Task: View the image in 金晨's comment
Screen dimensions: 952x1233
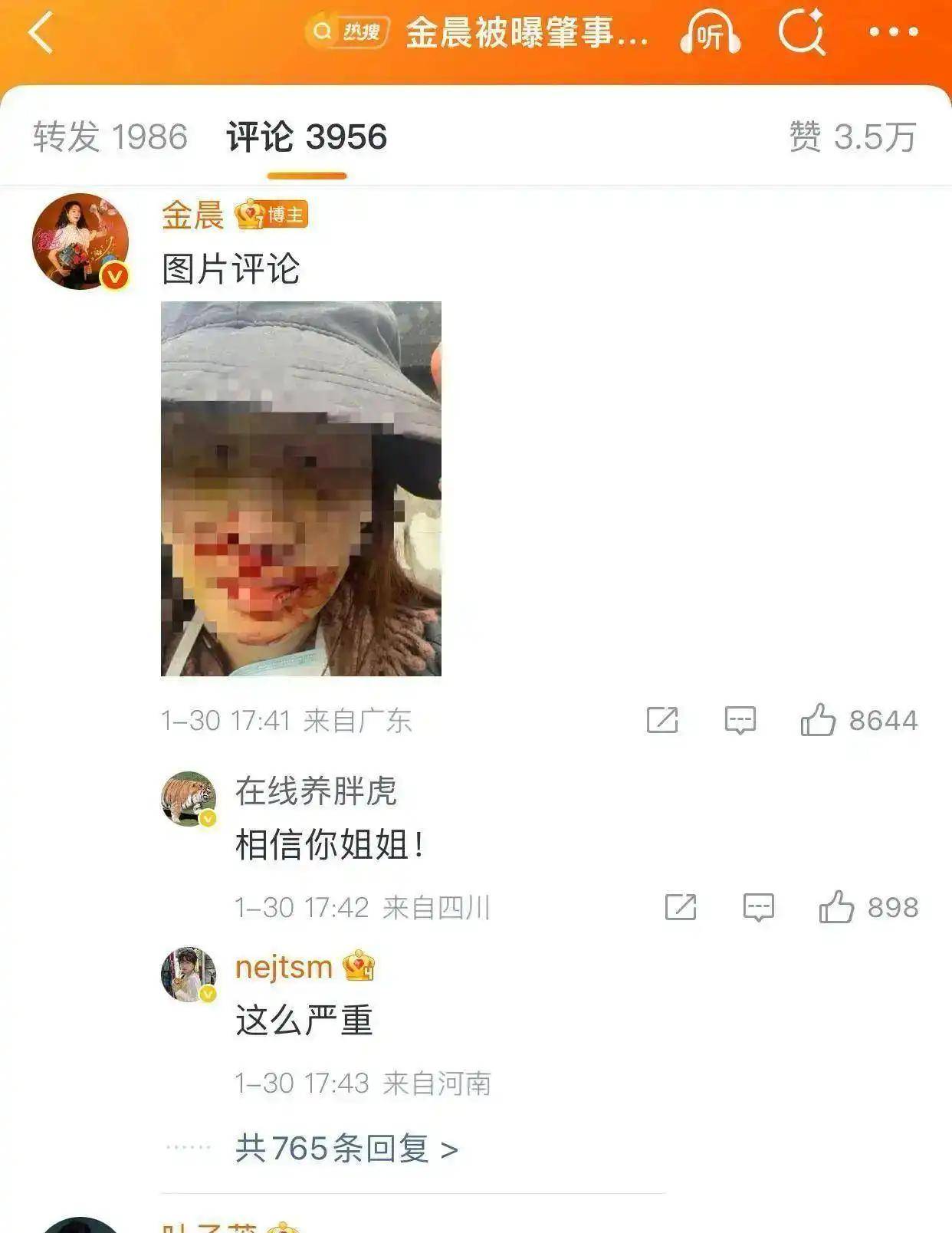Action: [300, 488]
